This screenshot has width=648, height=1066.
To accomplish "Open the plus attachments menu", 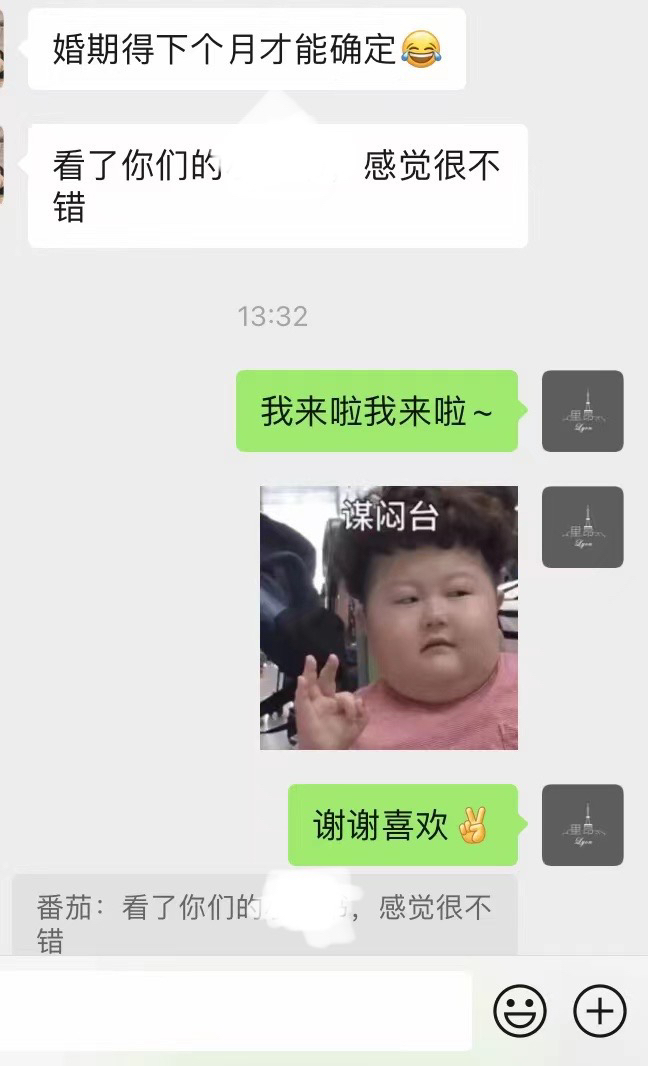I will (600, 1011).
